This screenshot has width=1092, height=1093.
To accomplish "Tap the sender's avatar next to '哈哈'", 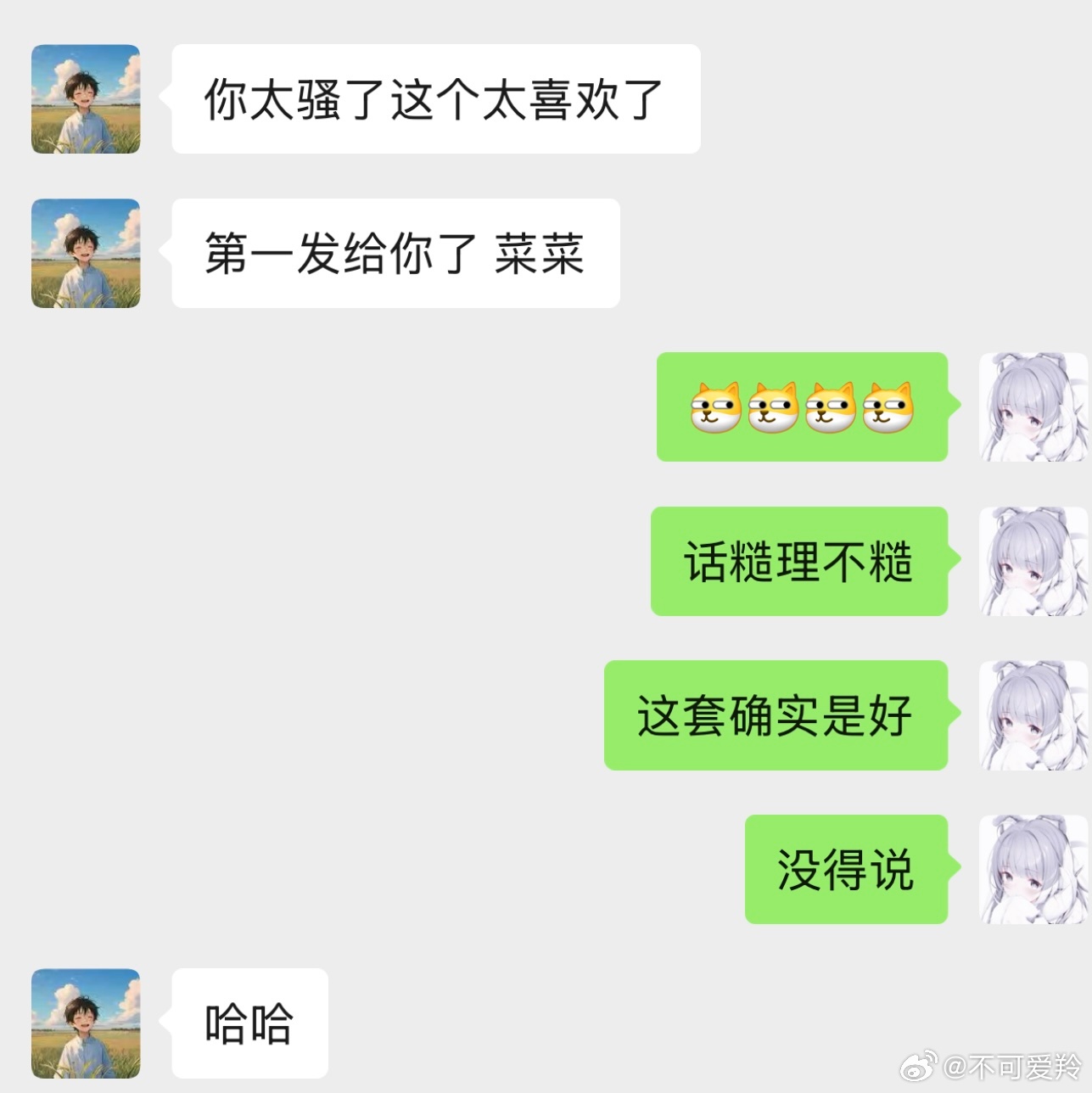I will click(86, 1023).
